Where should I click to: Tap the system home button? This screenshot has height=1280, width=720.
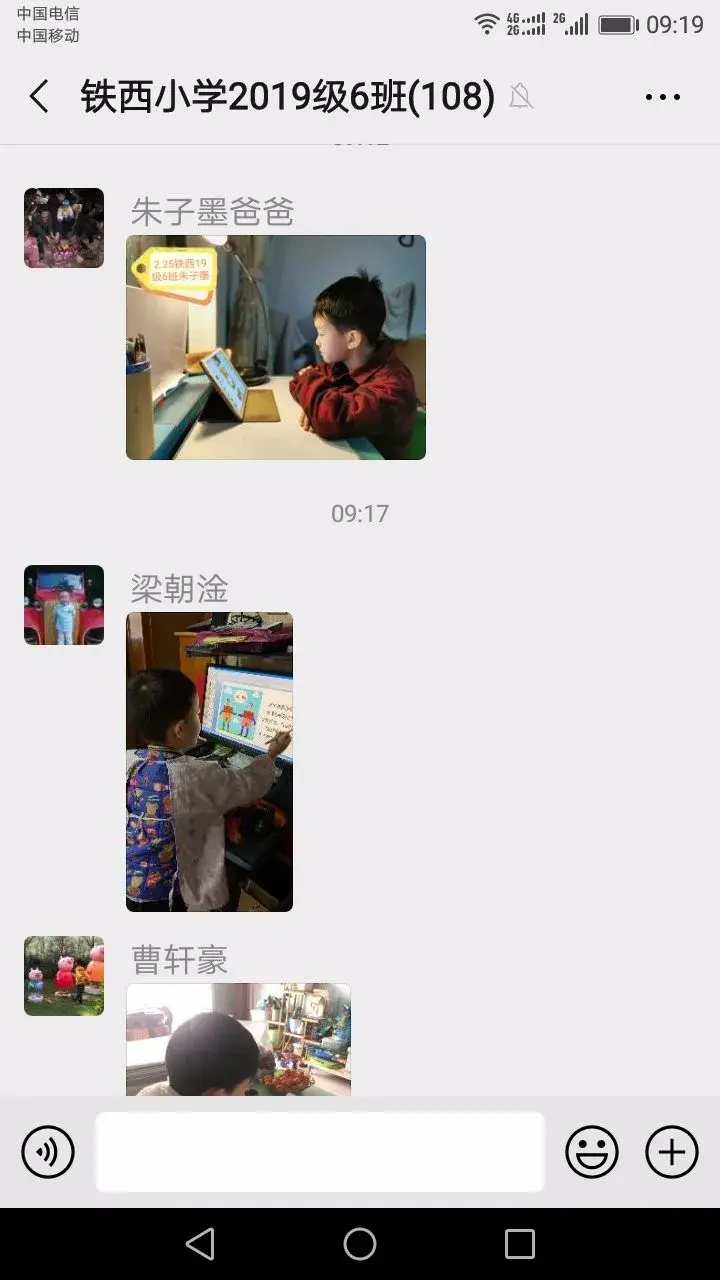(x=360, y=1244)
